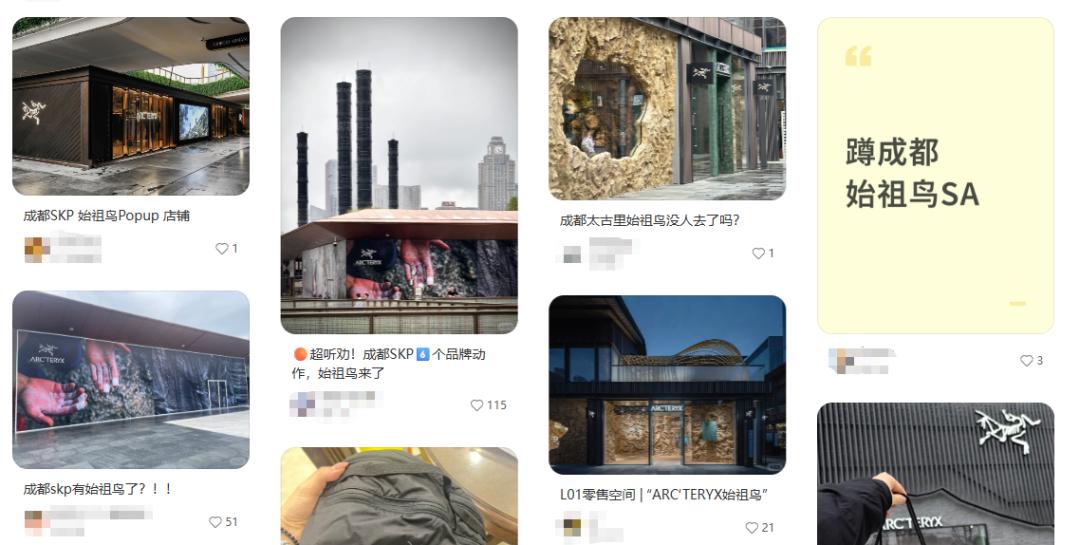
Task: View author of L01零售空间 post
Action: 572,526
